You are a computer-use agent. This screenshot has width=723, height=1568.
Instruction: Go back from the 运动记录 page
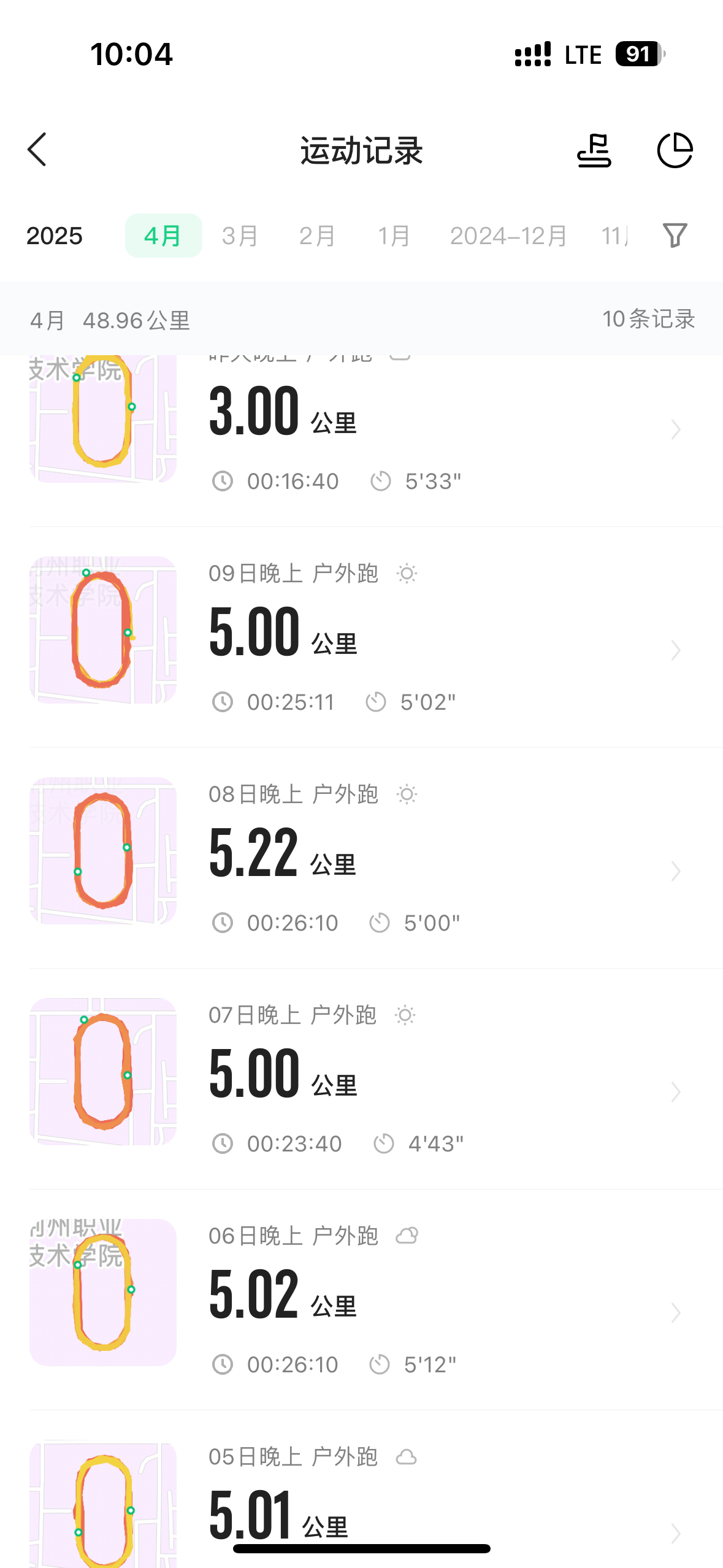click(37, 150)
